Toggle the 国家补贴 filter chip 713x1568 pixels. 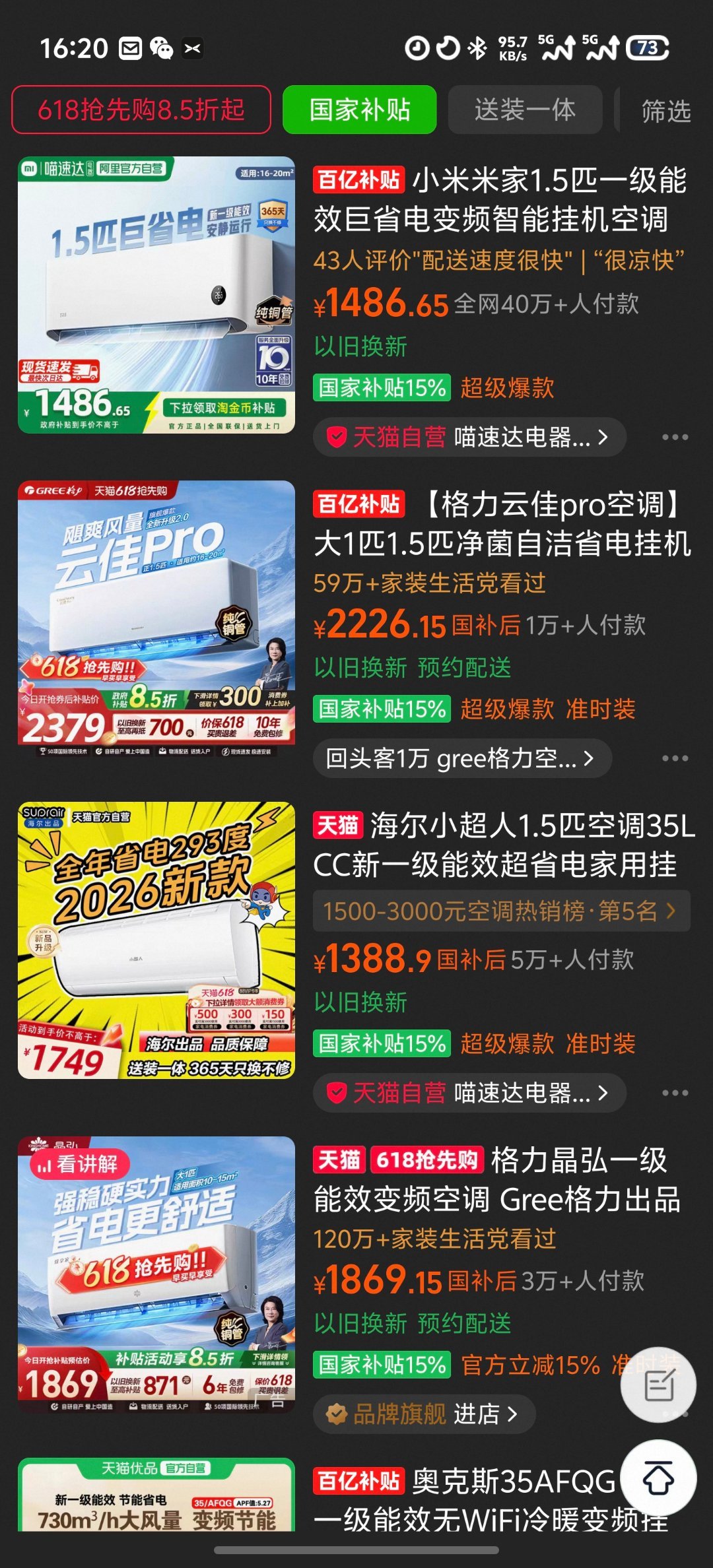pos(360,110)
